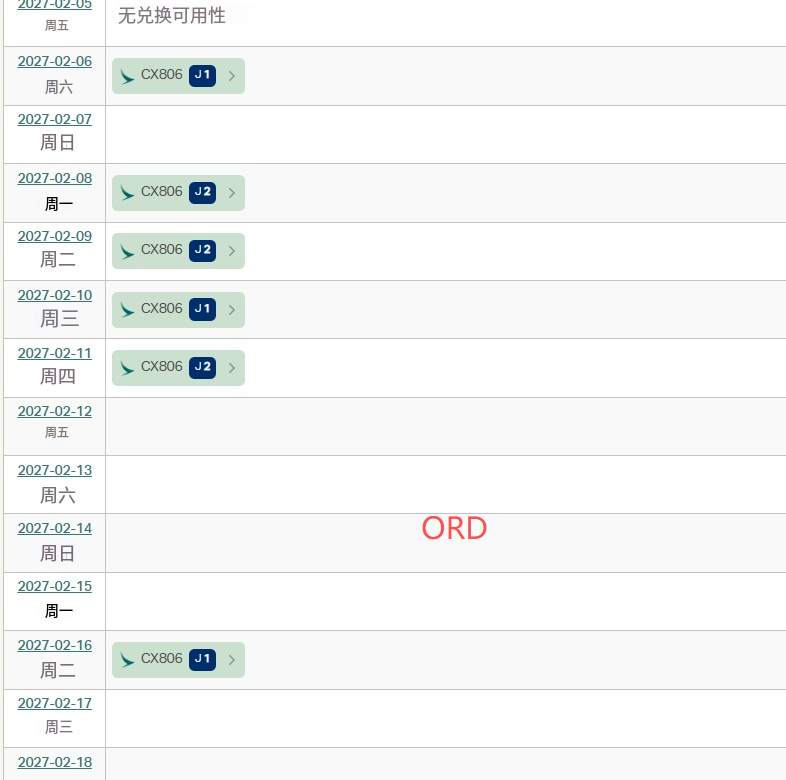This screenshot has height=780, width=786.
Task: Follow the 2027-02-13 date link
Action: coord(55,471)
